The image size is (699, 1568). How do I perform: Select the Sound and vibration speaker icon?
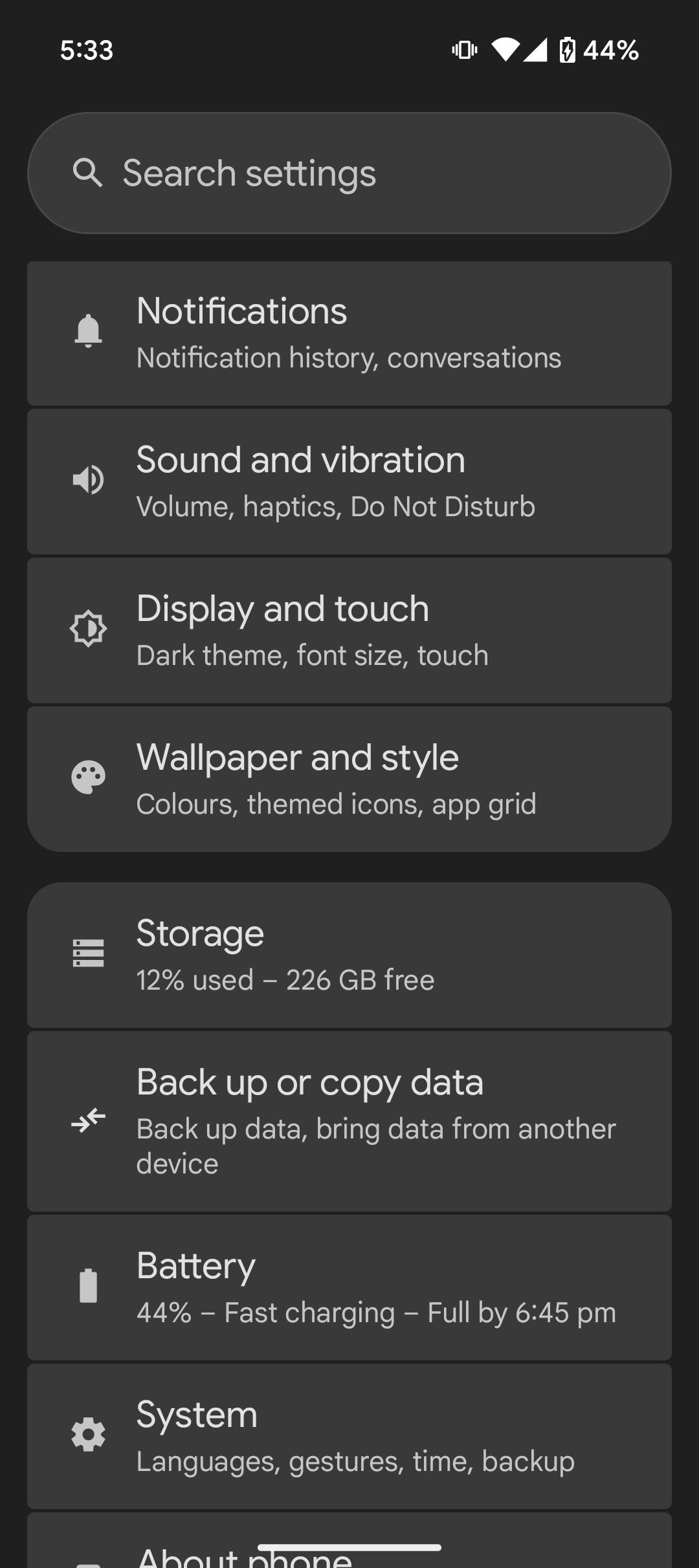point(88,480)
